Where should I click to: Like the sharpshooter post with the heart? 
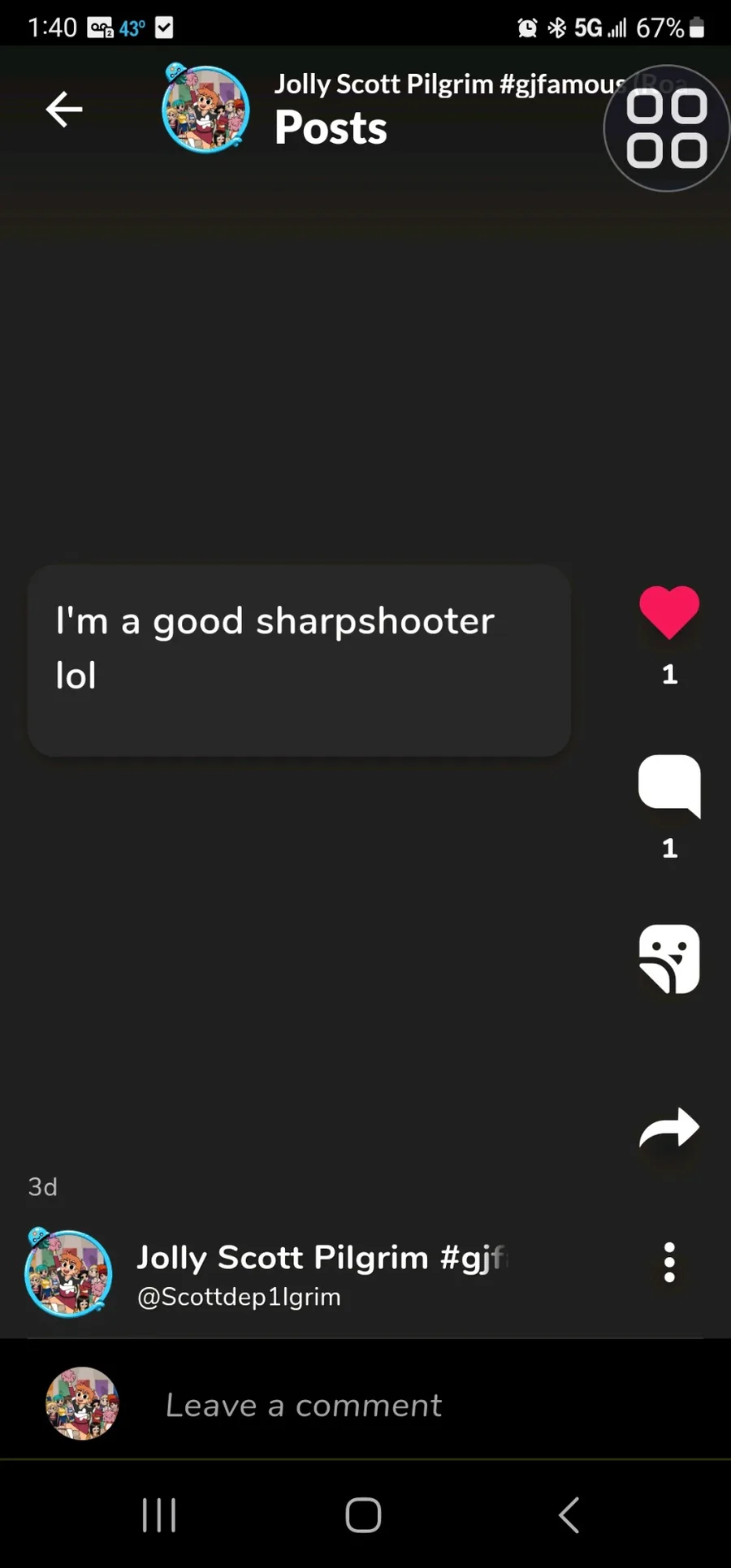pos(669,611)
